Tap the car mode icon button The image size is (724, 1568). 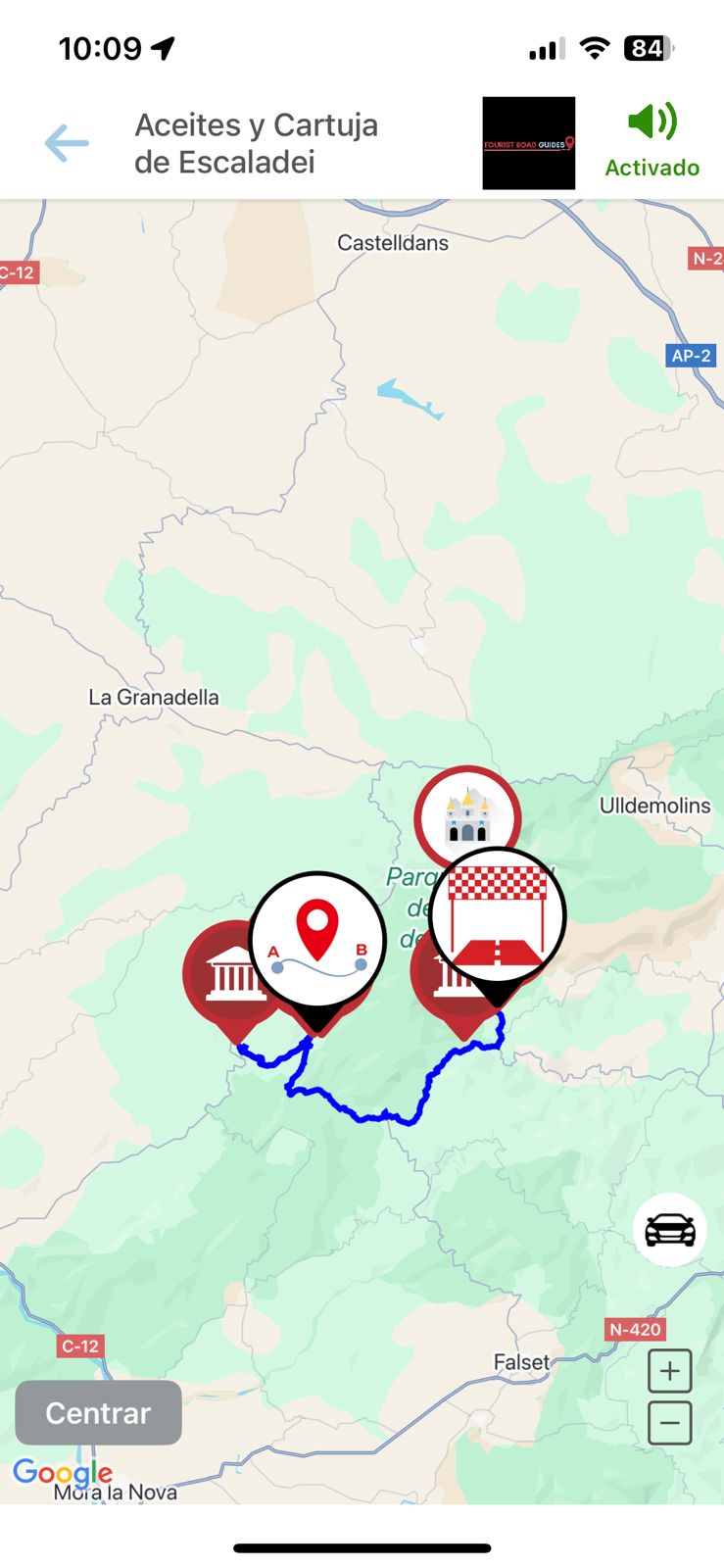click(x=670, y=1229)
